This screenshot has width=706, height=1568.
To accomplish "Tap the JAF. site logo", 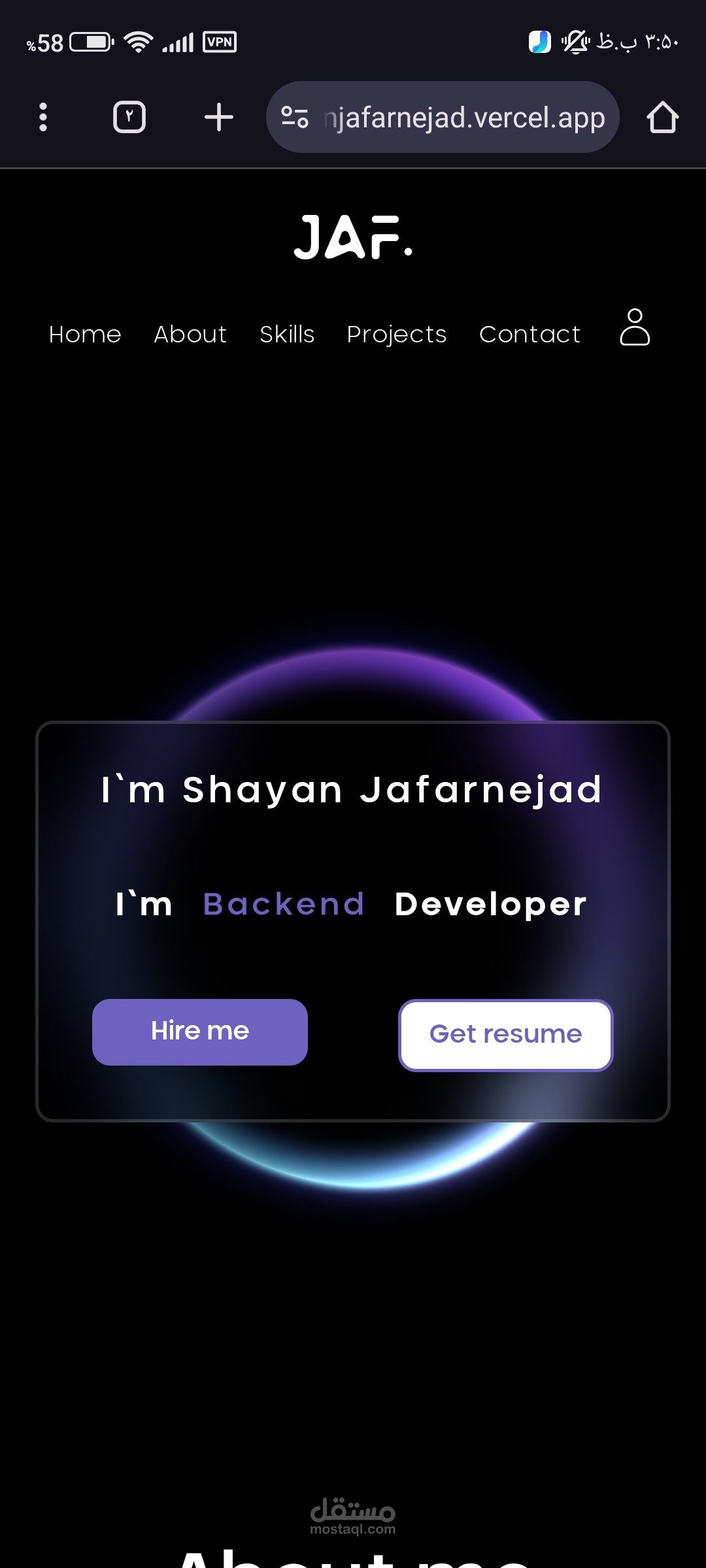I will pyautogui.click(x=353, y=238).
